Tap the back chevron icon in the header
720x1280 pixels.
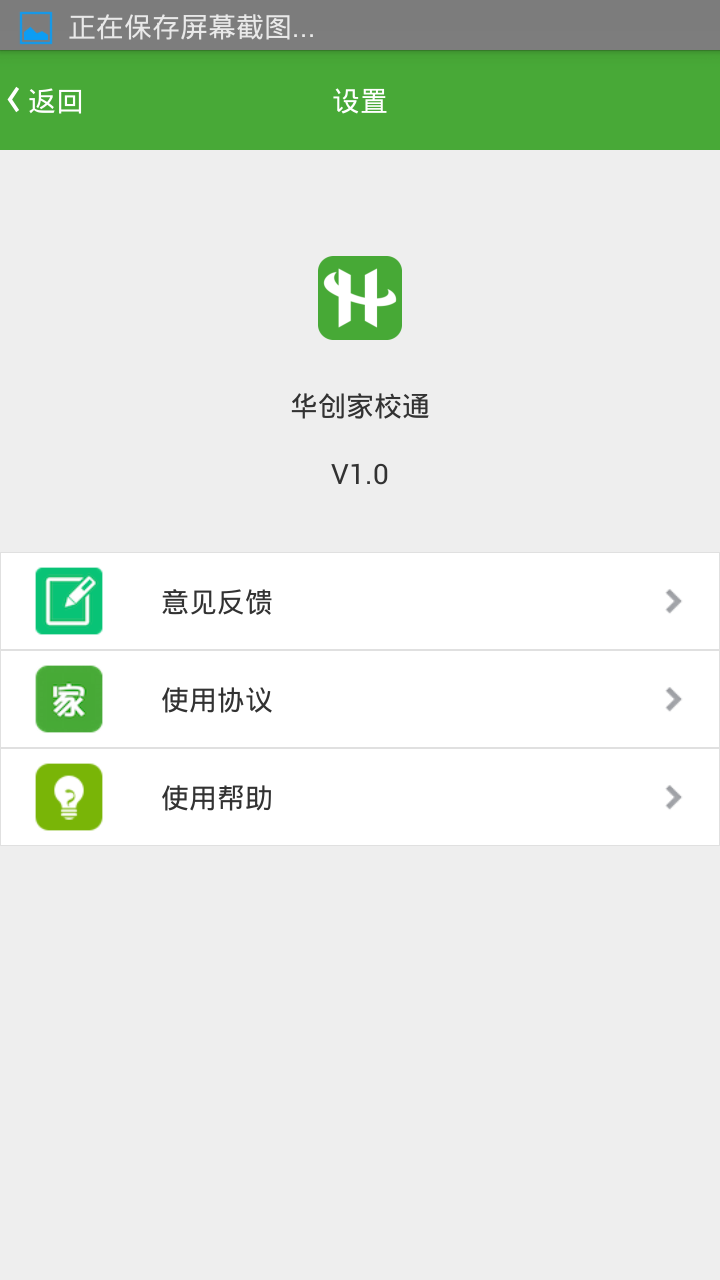[14, 99]
